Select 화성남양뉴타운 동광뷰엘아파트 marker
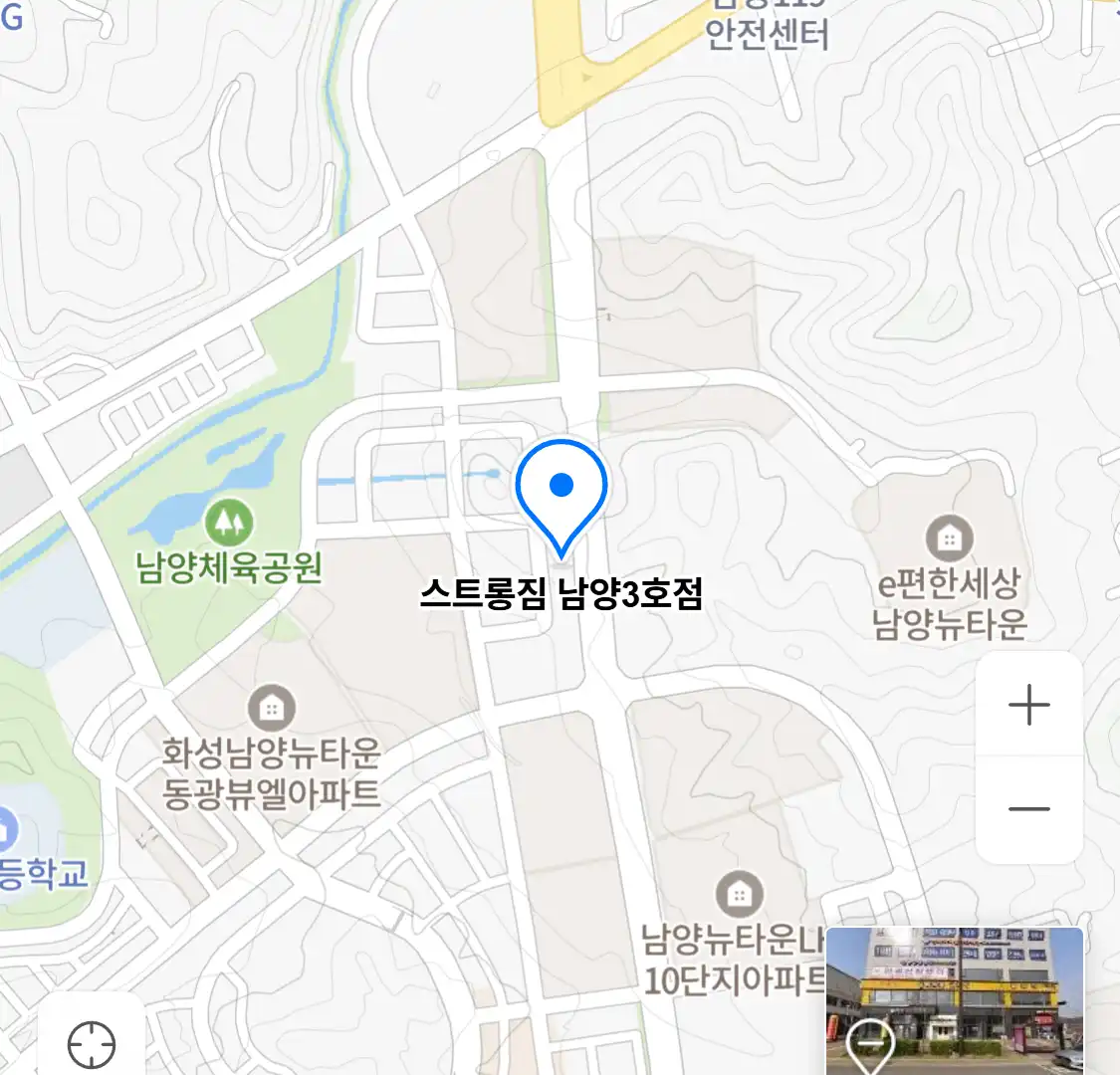This screenshot has height=1075, width=1120. point(270,708)
